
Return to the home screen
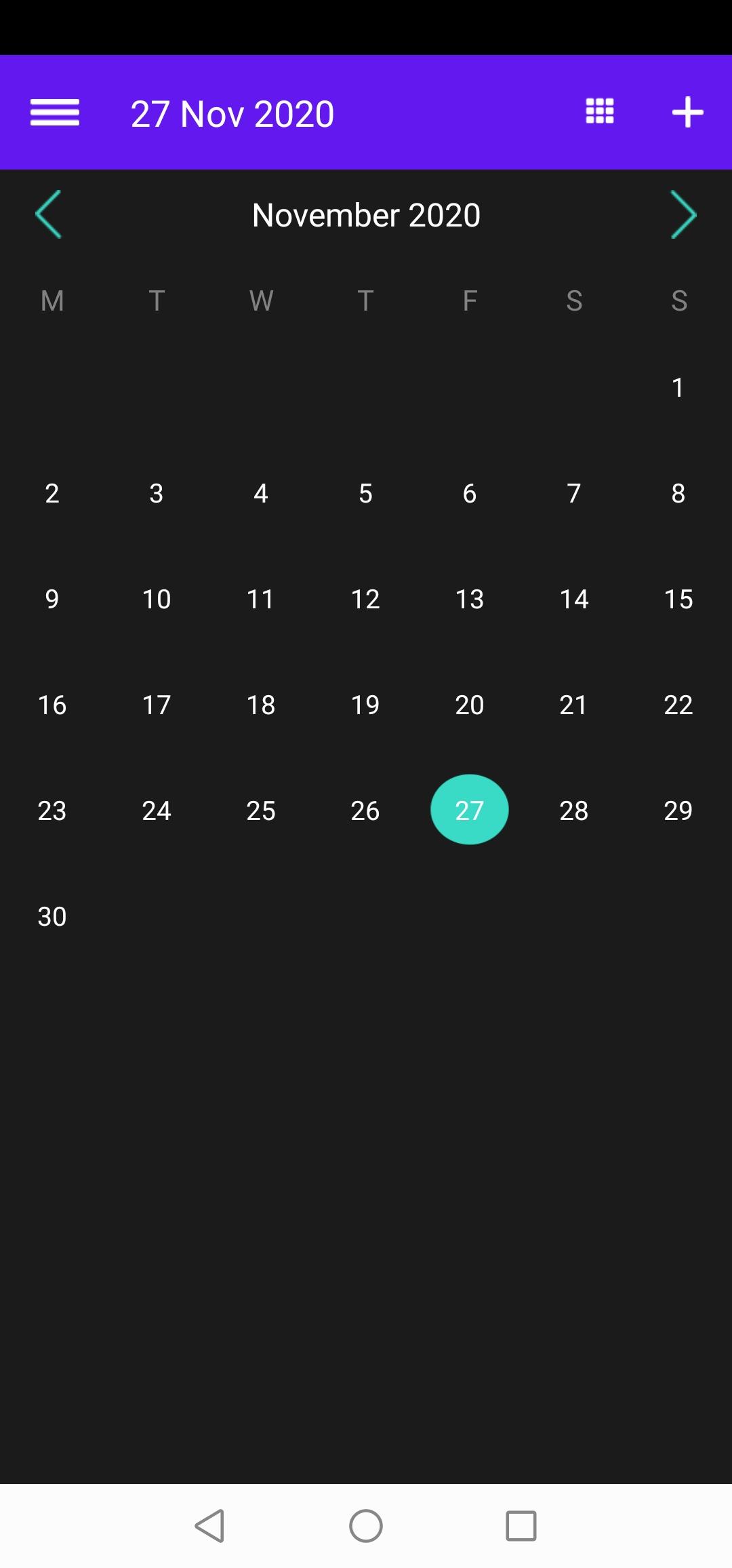tap(366, 1526)
